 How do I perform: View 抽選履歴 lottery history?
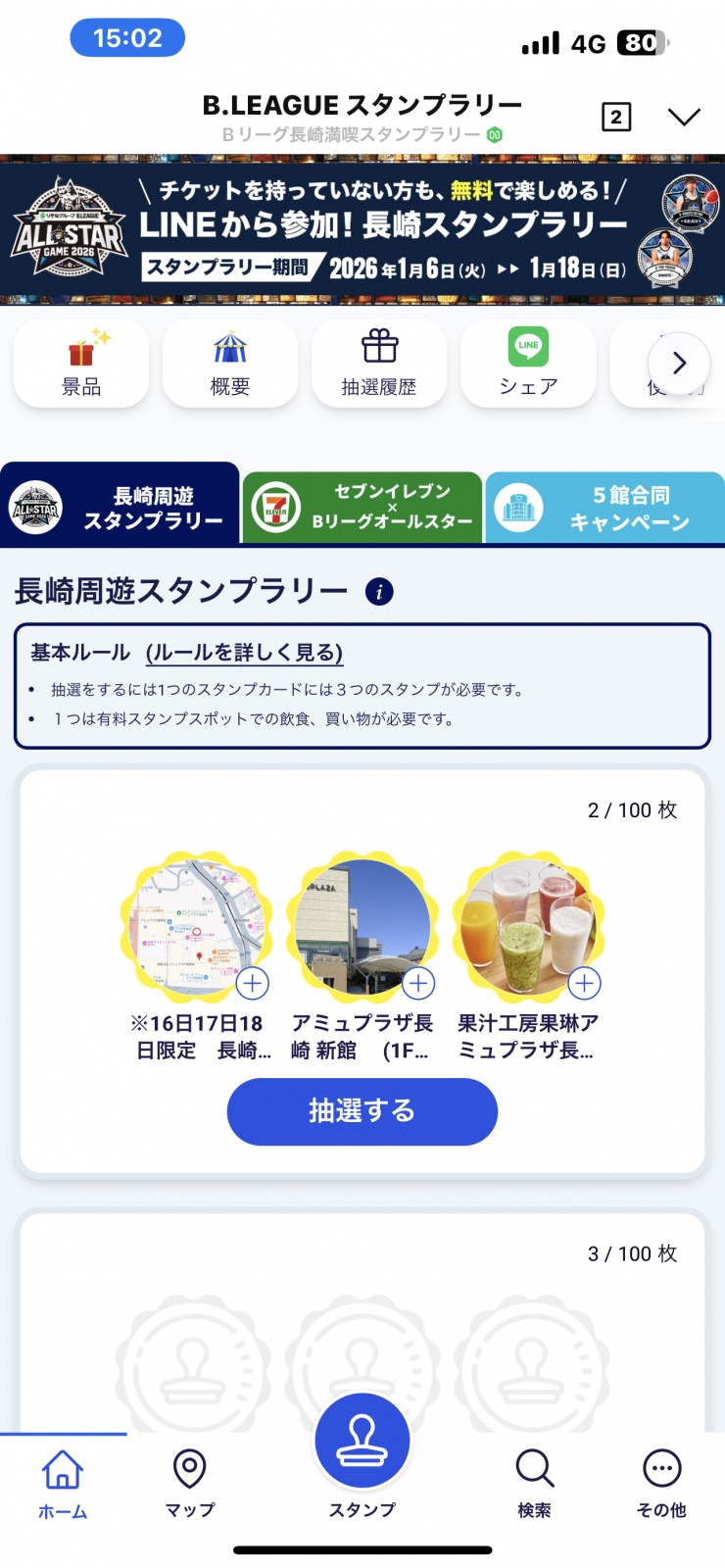point(379,364)
